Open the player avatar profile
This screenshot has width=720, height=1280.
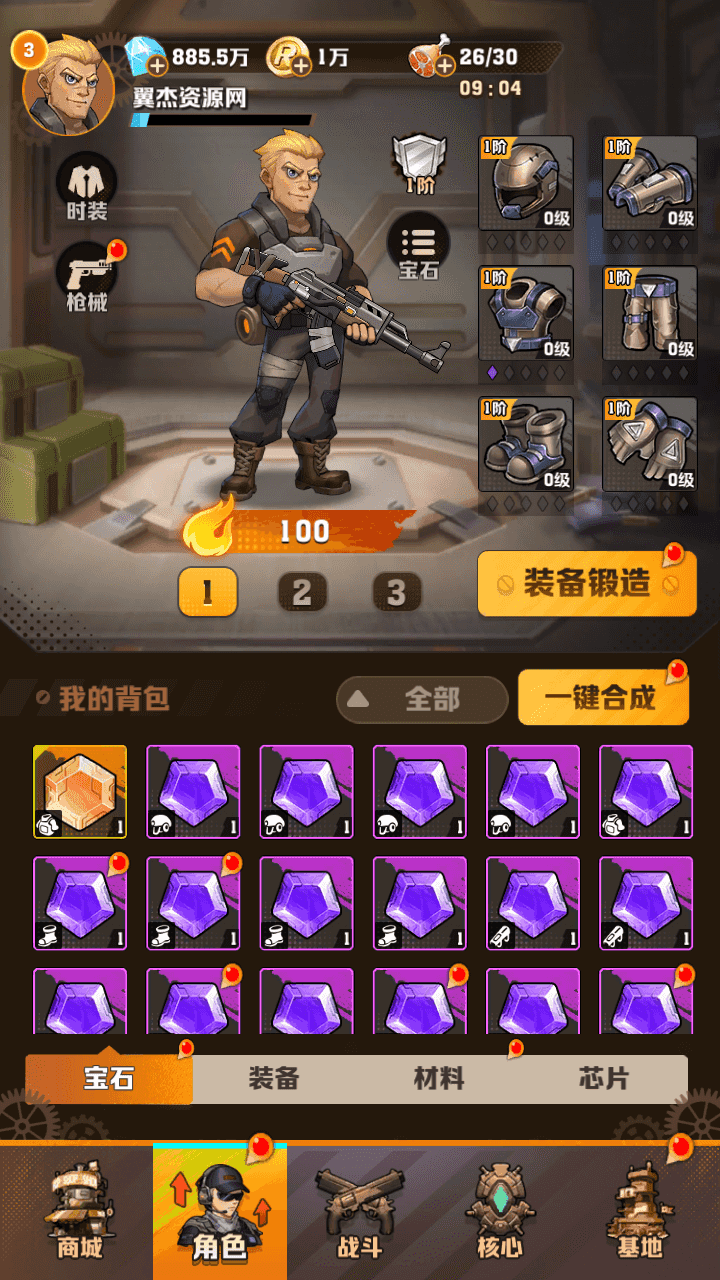(67, 85)
